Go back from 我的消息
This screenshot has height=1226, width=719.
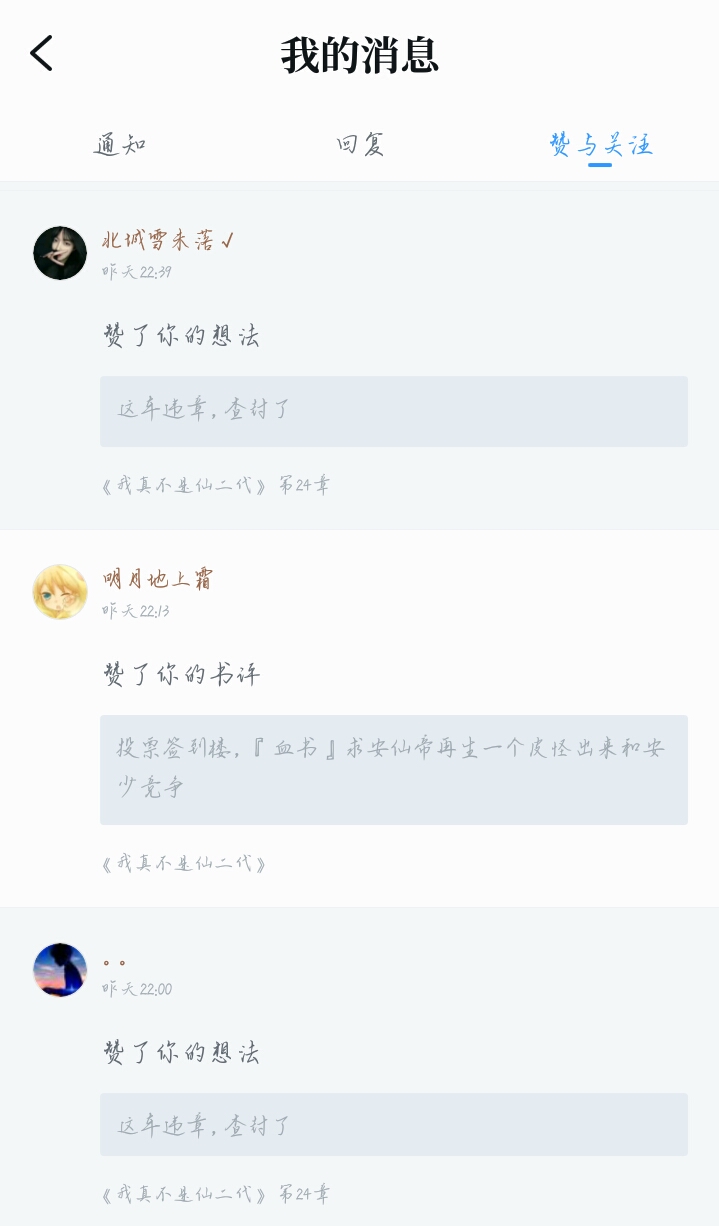click(x=41, y=53)
